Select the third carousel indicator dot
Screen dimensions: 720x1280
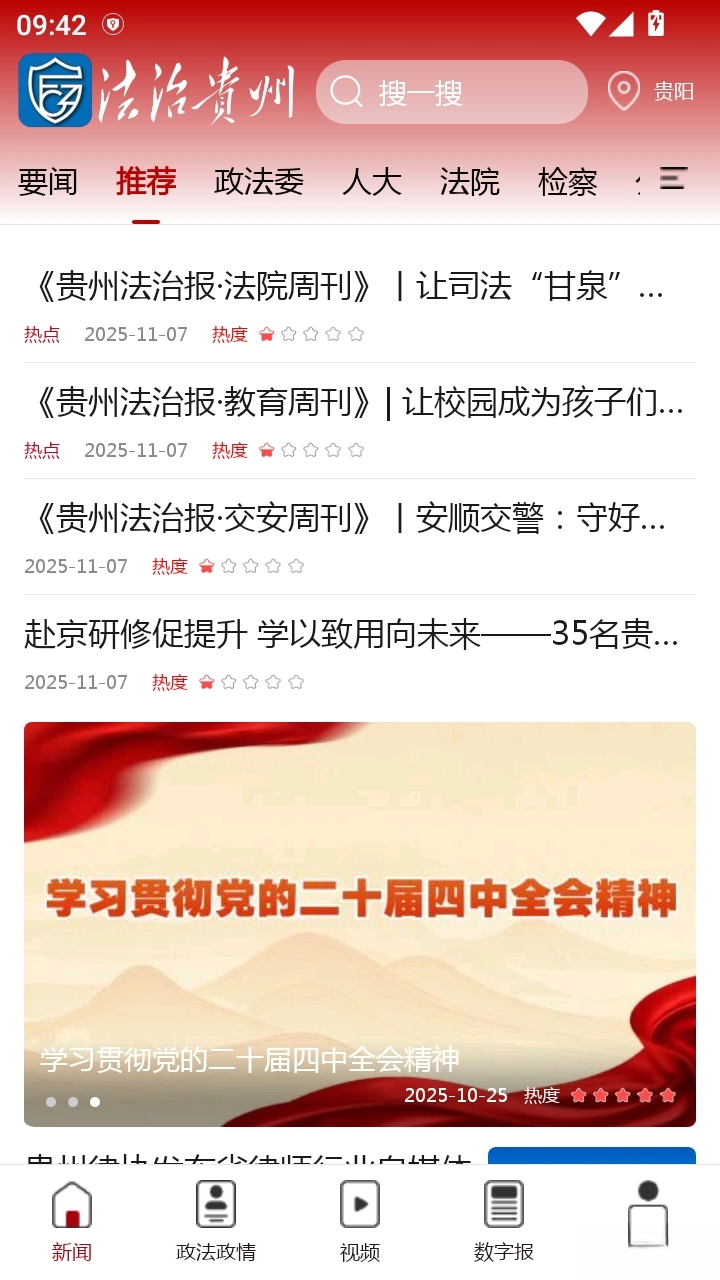[x=95, y=1103]
